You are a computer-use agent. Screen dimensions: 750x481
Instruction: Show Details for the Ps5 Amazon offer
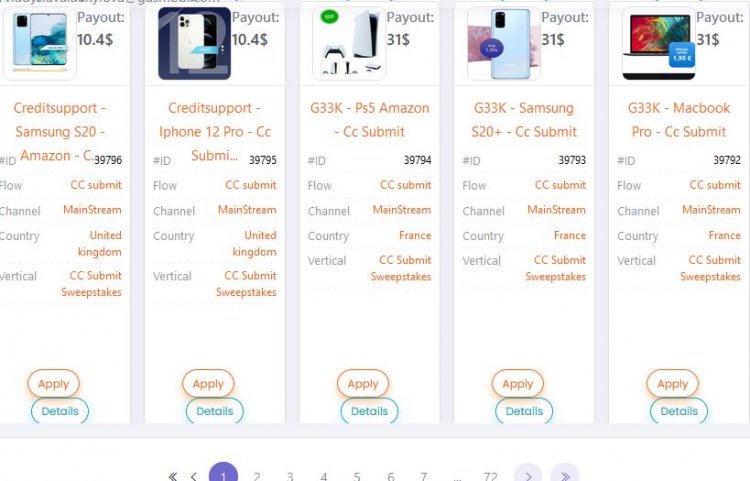tap(369, 410)
